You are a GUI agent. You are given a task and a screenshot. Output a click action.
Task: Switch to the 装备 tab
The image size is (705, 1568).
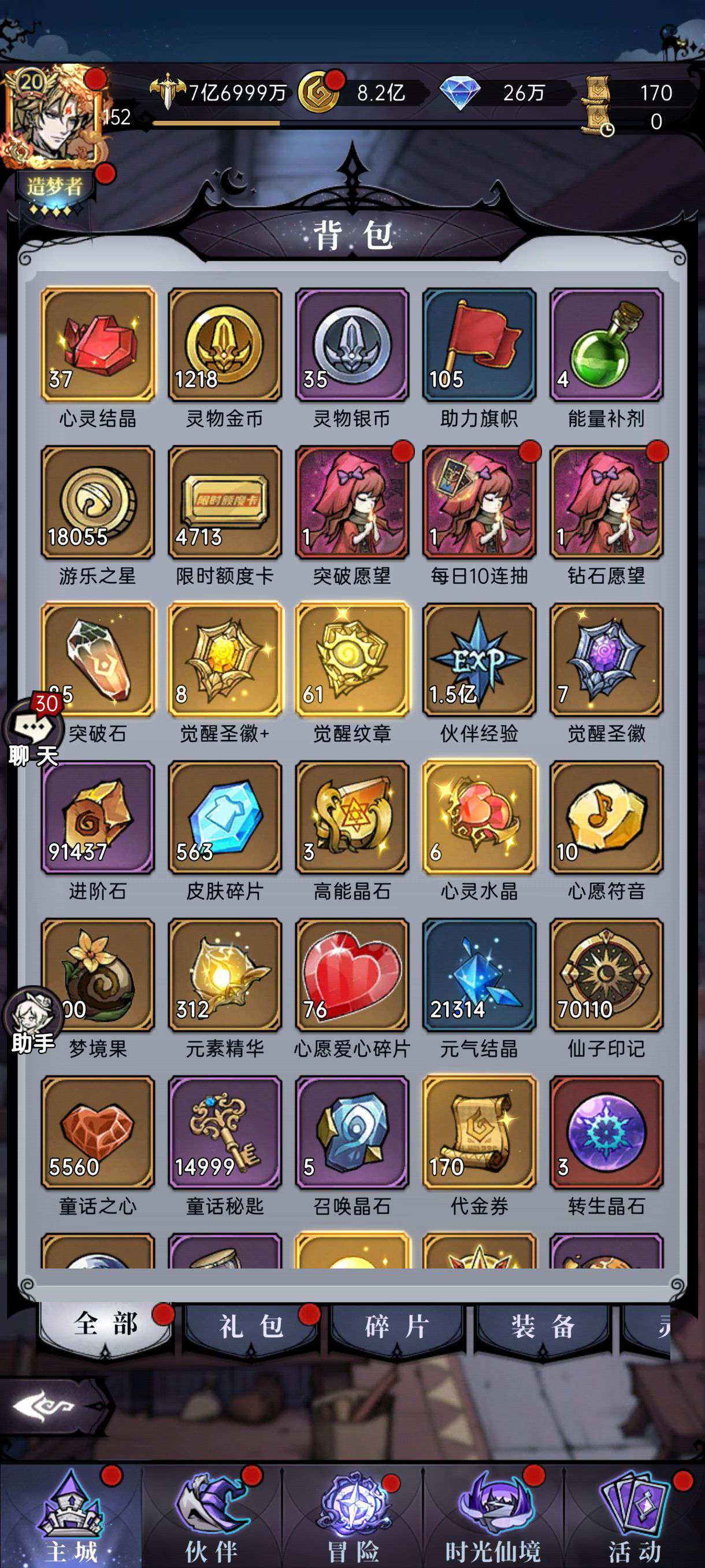click(543, 1326)
